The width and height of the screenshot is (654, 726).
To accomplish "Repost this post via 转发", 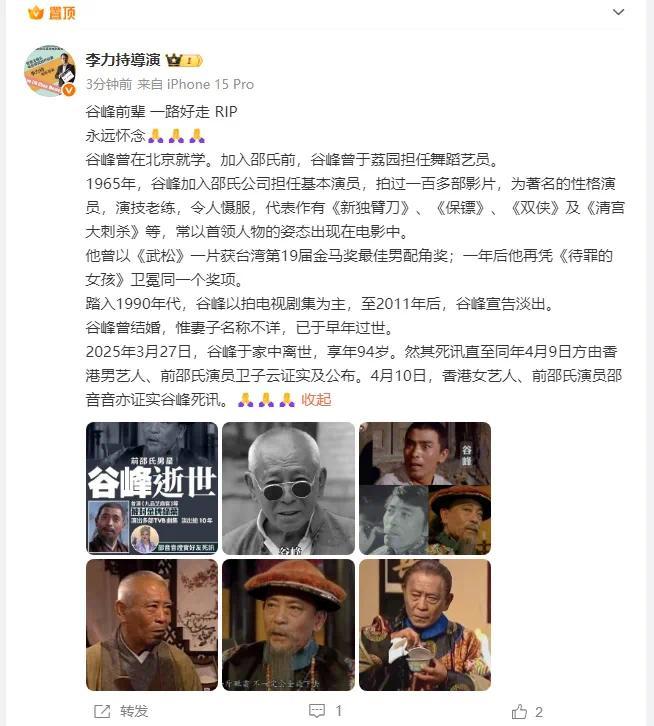I will tap(121, 711).
